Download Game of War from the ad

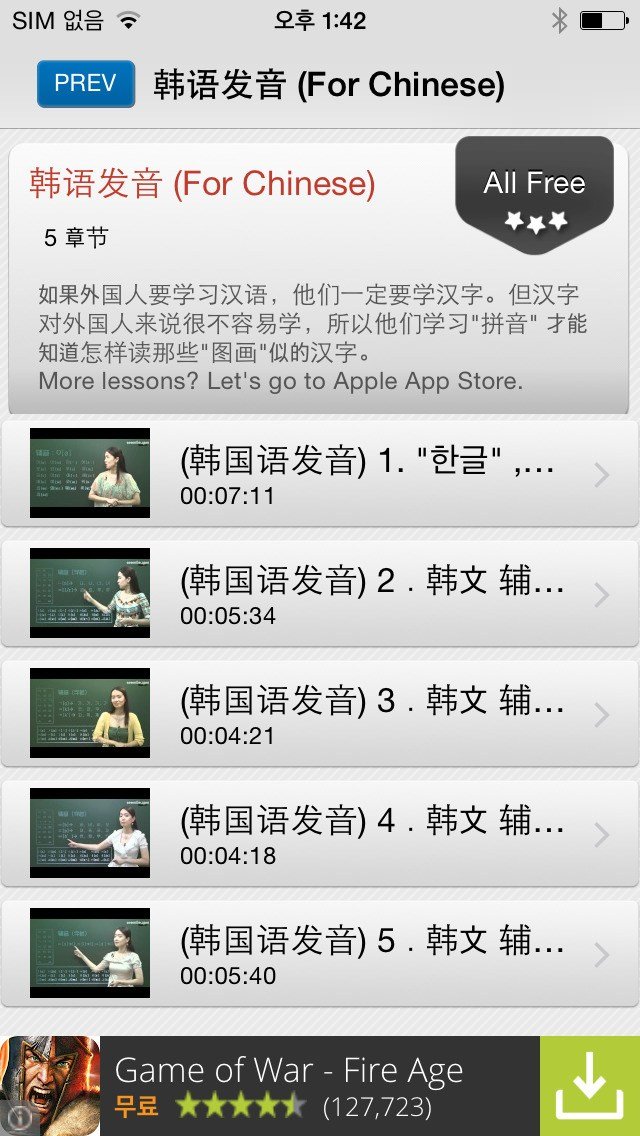click(x=589, y=1086)
